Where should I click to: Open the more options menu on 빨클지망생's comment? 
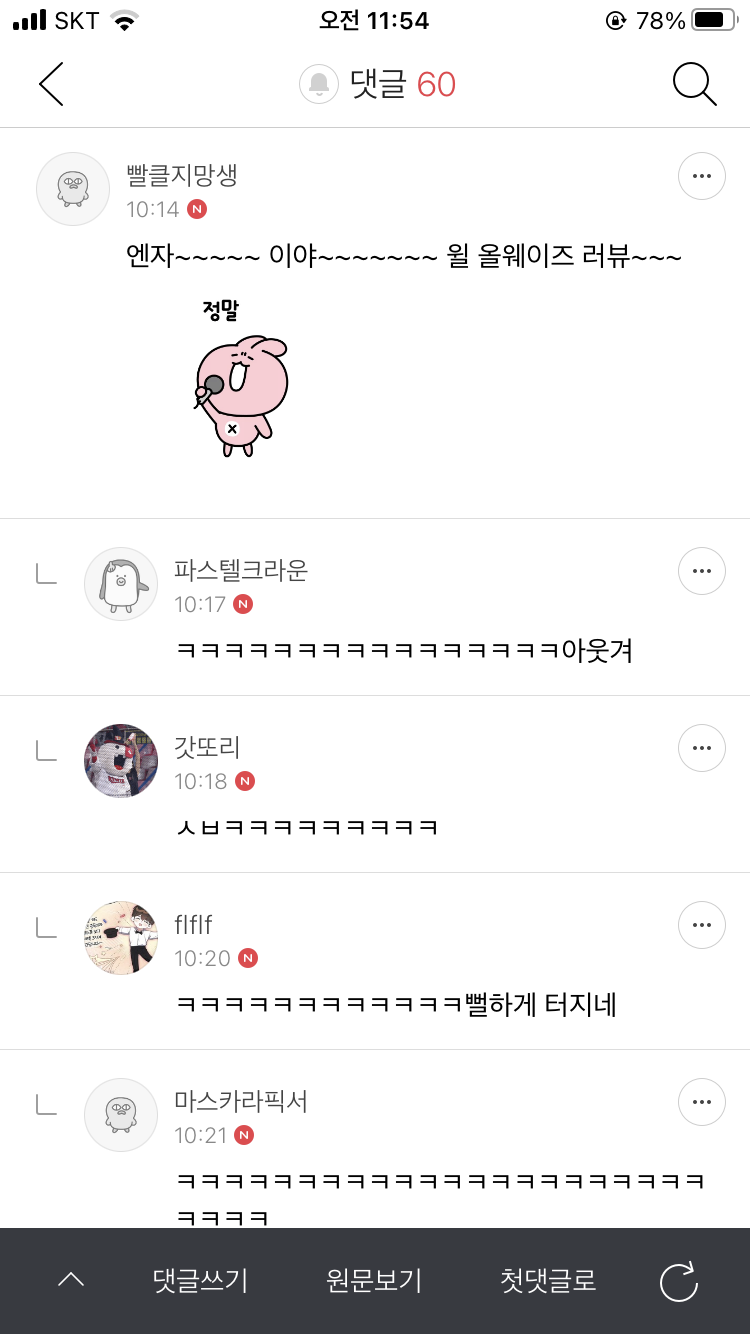click(701, 174)
